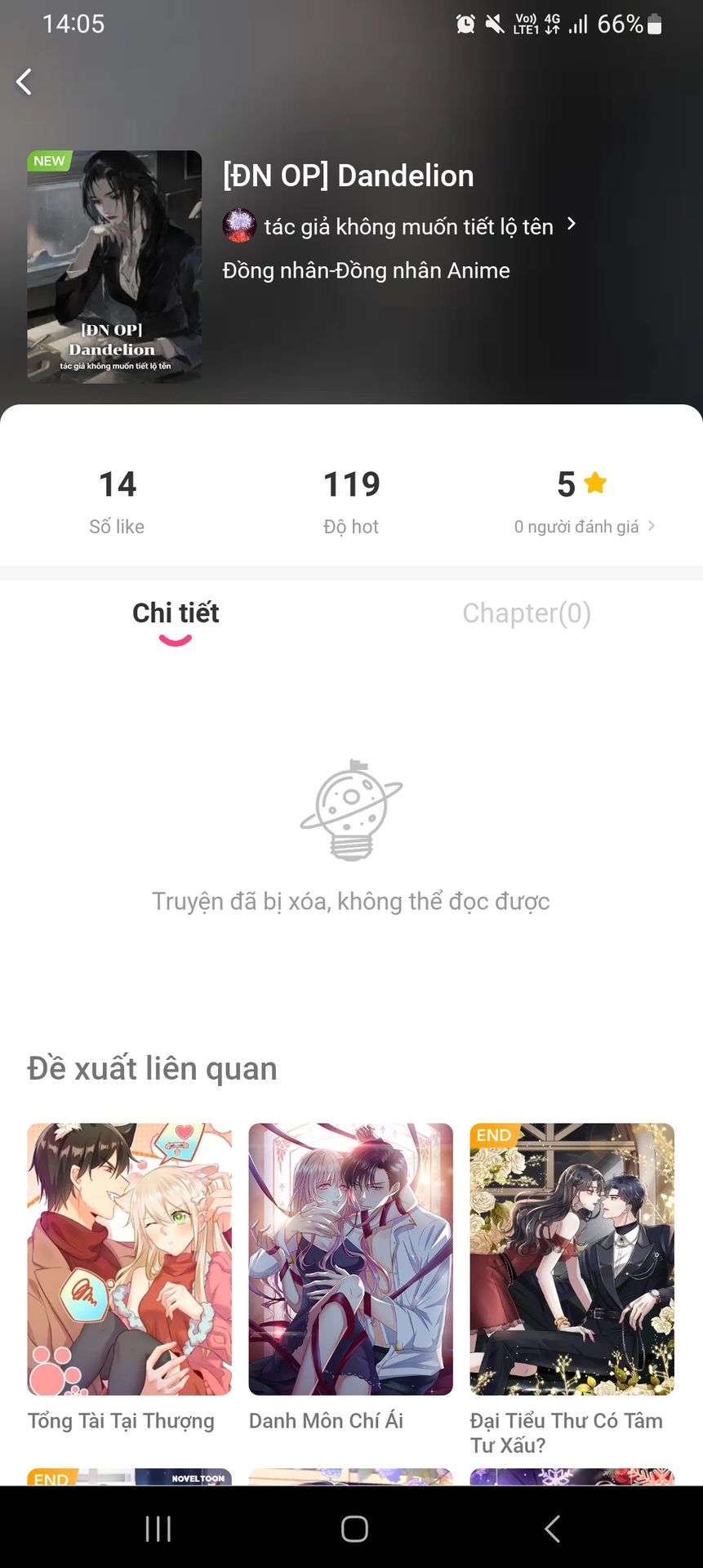This screenshot has width=703, height=1568.
Task: View the "0 người đánh giá" ratings
Action: tap(583, 527)
